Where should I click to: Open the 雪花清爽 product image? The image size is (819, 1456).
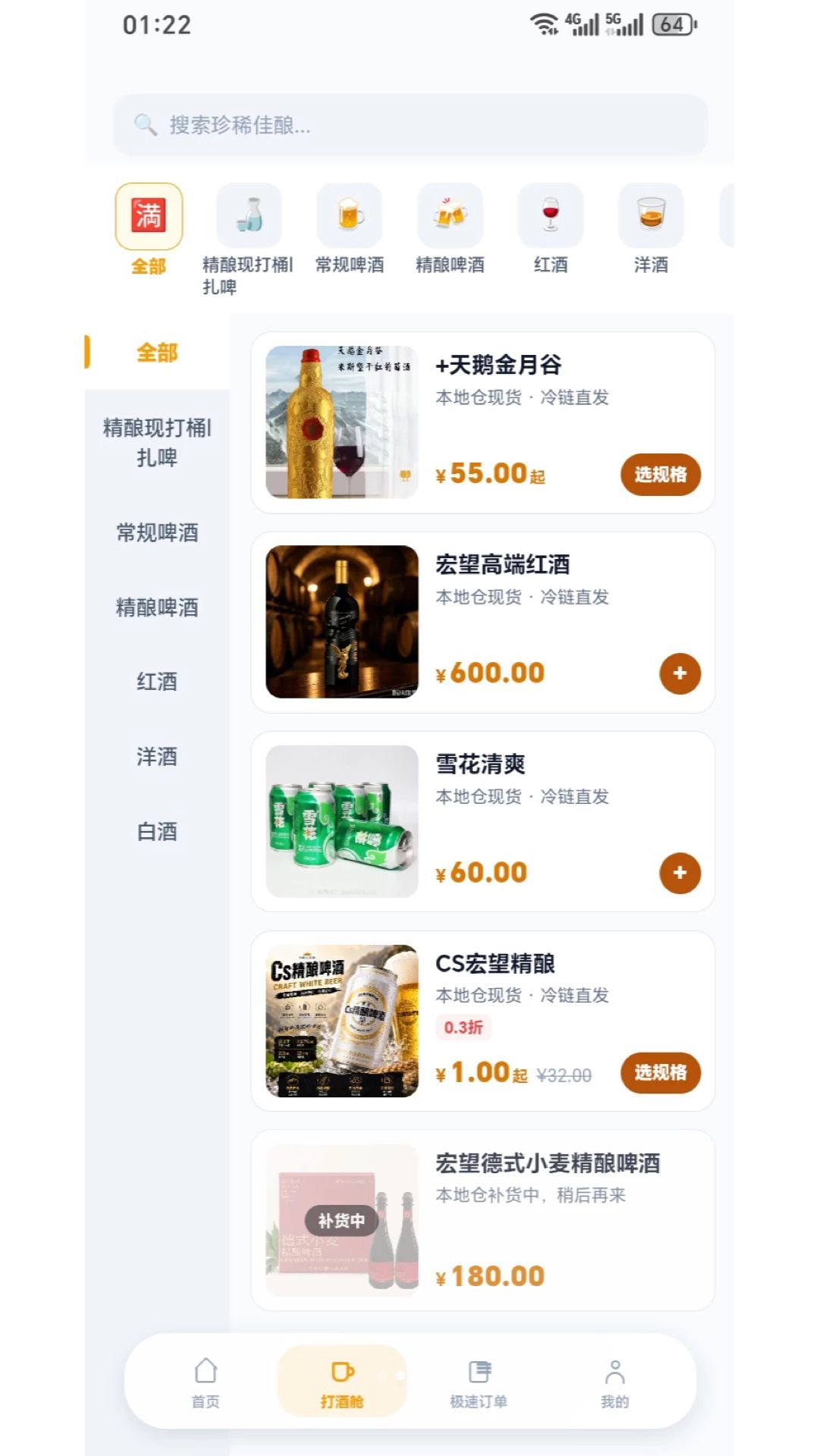tap(342, 821)
